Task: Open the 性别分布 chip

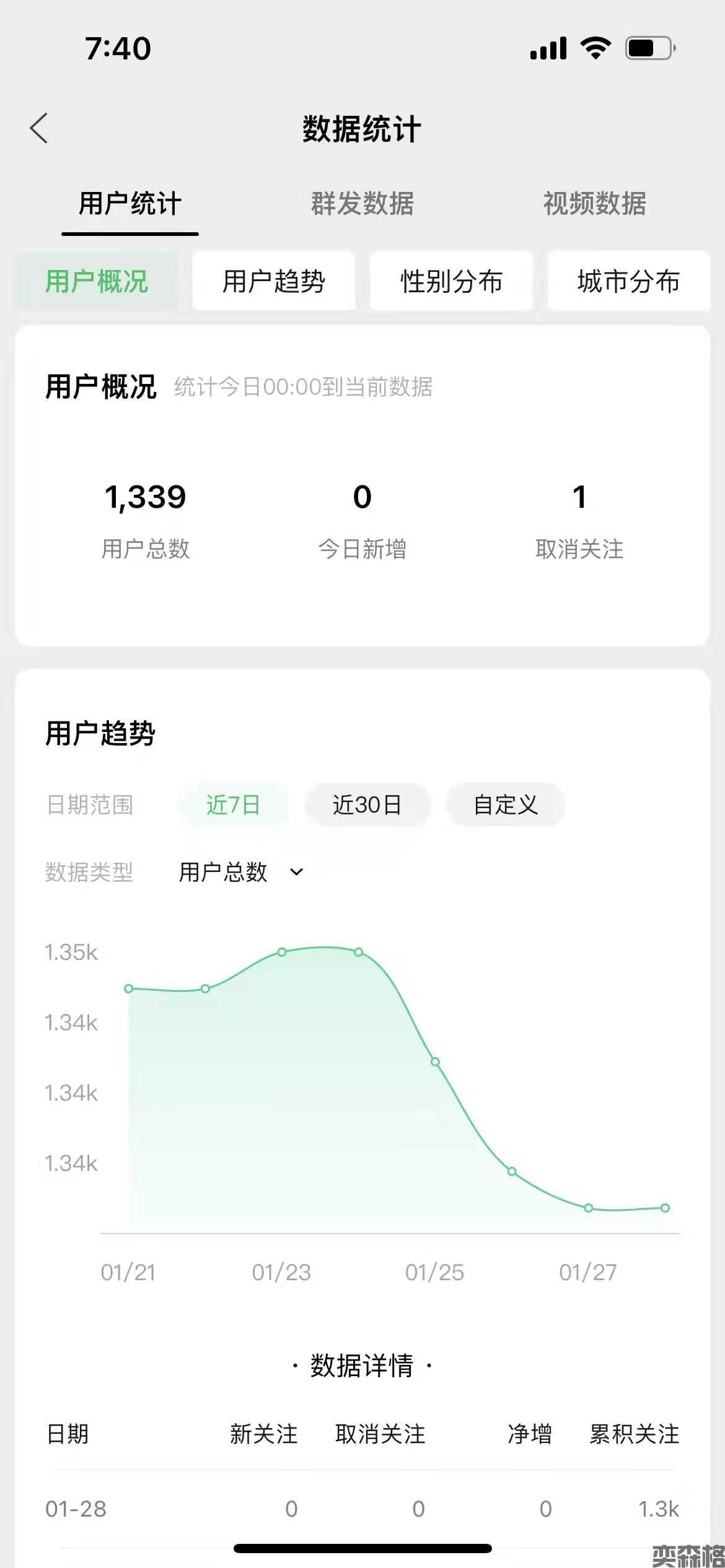Action: 451,282
